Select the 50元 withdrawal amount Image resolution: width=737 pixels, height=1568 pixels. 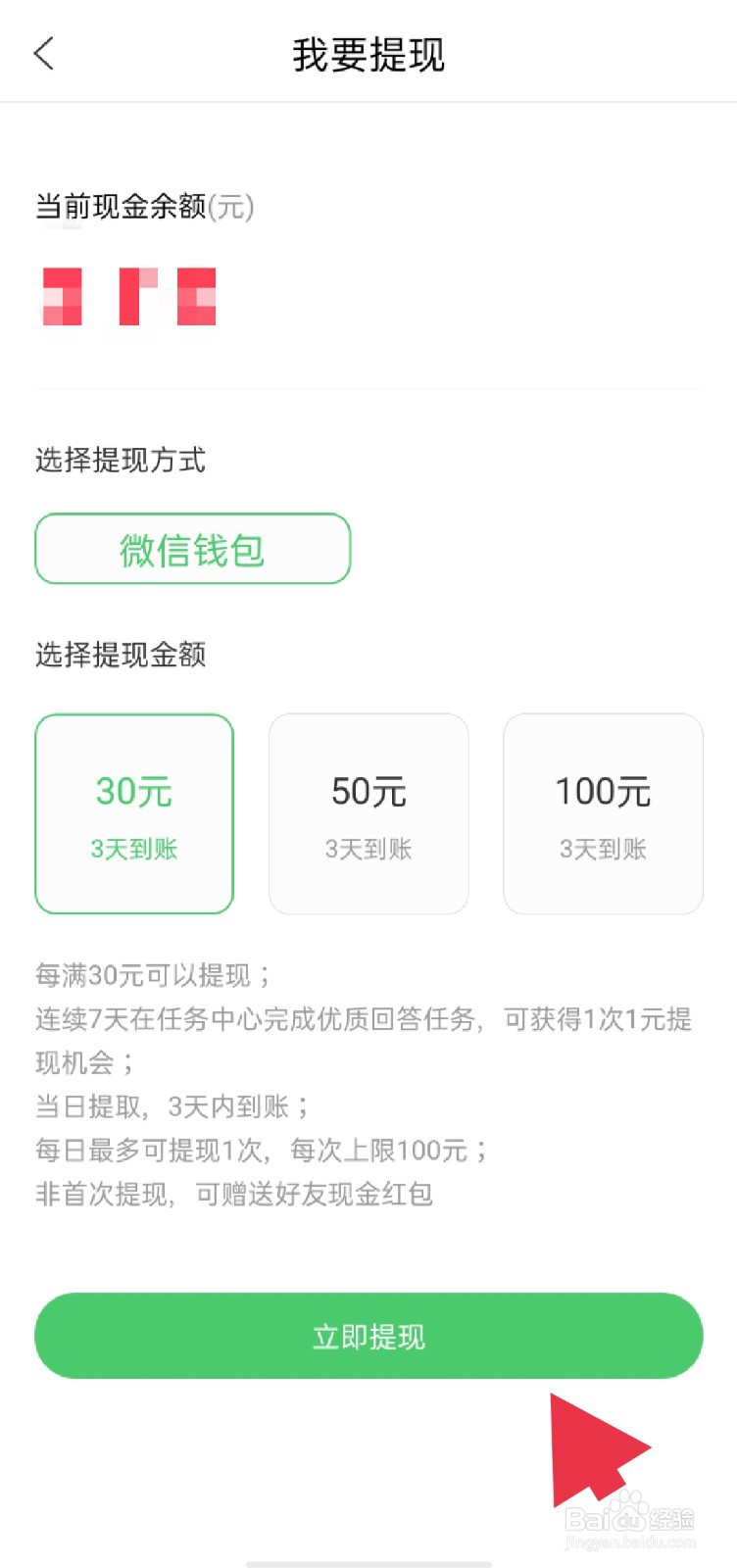368,813
